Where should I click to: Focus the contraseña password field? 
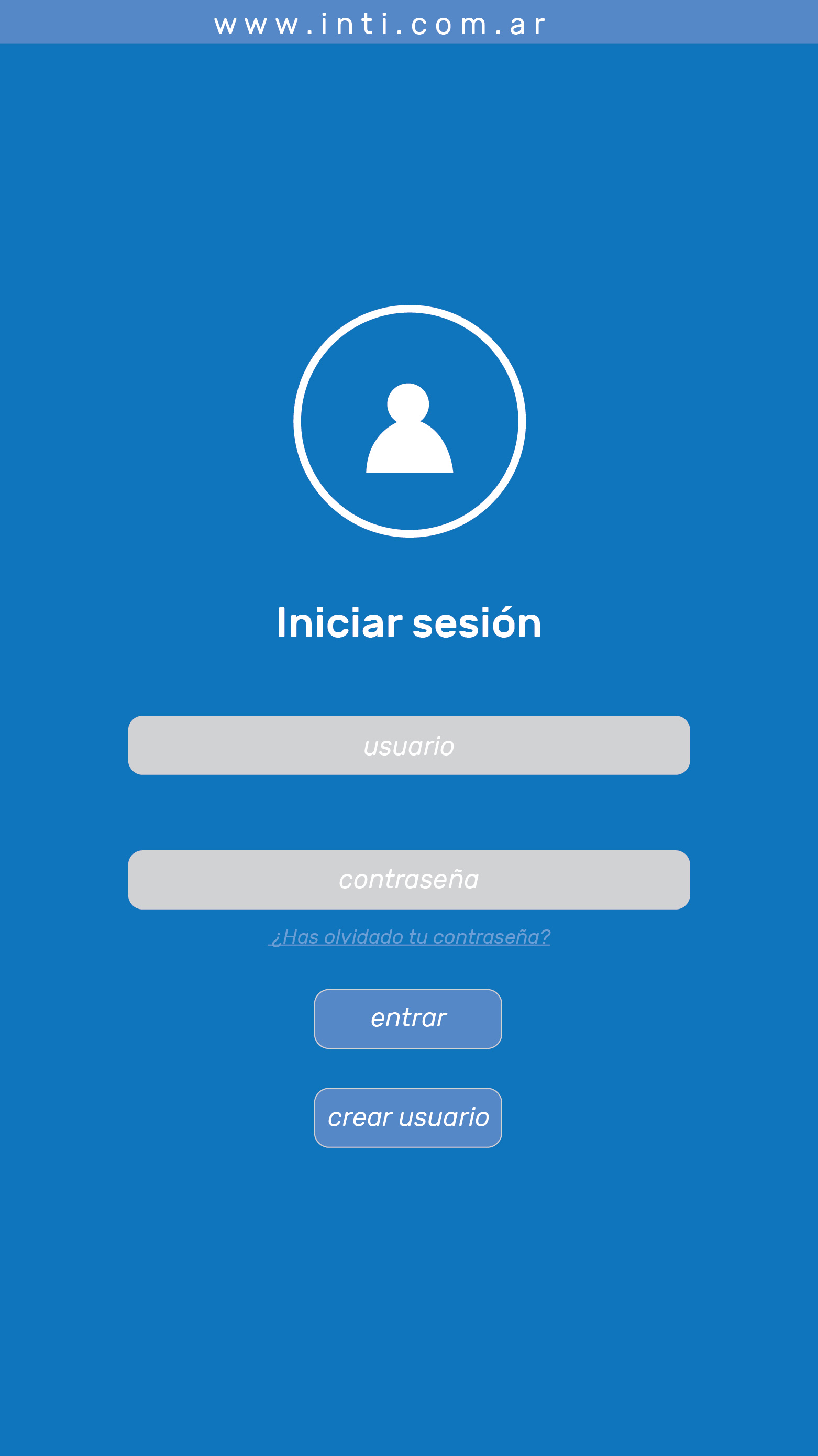coord(408,880)
